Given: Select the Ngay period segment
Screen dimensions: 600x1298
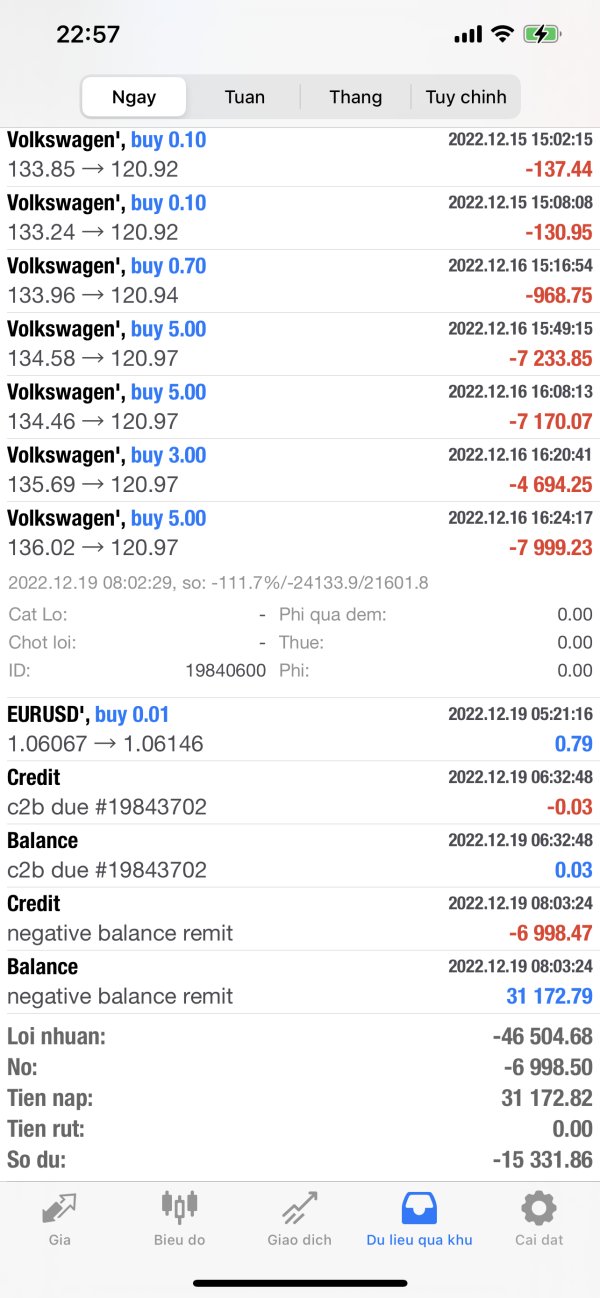Looking at the screenshot, I should 134,97.
